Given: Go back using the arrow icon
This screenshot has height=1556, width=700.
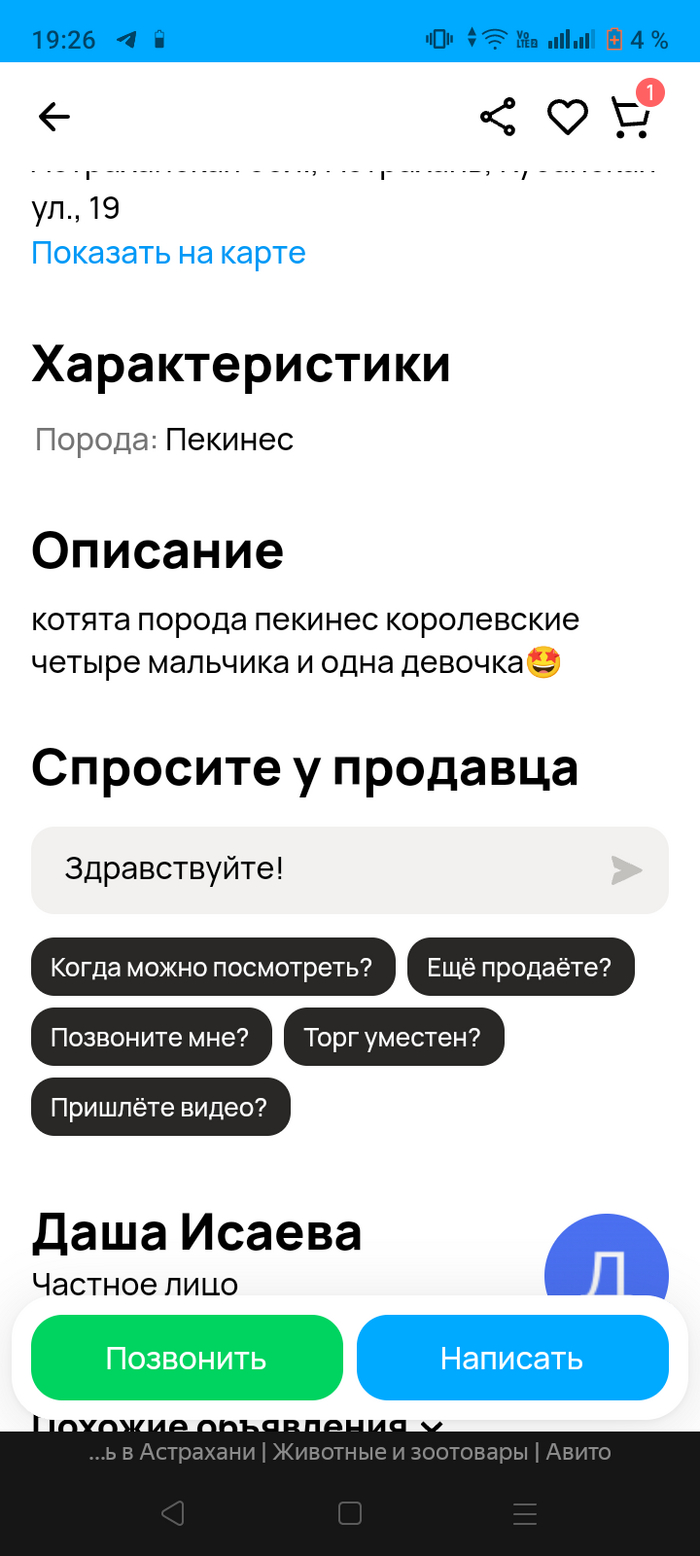Looking at the screenshot, I should click(x=54, y=117).
